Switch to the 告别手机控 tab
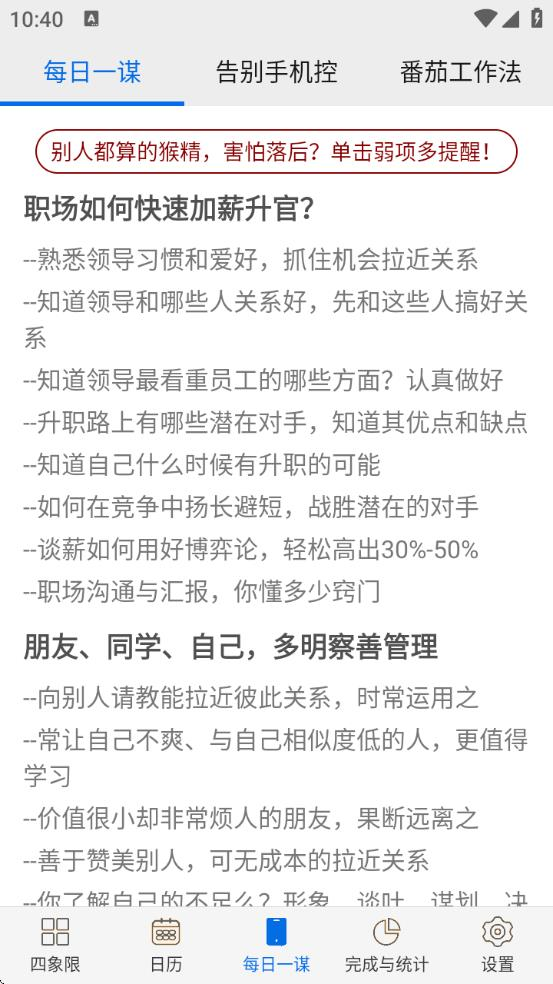 (x=276, y=72)
